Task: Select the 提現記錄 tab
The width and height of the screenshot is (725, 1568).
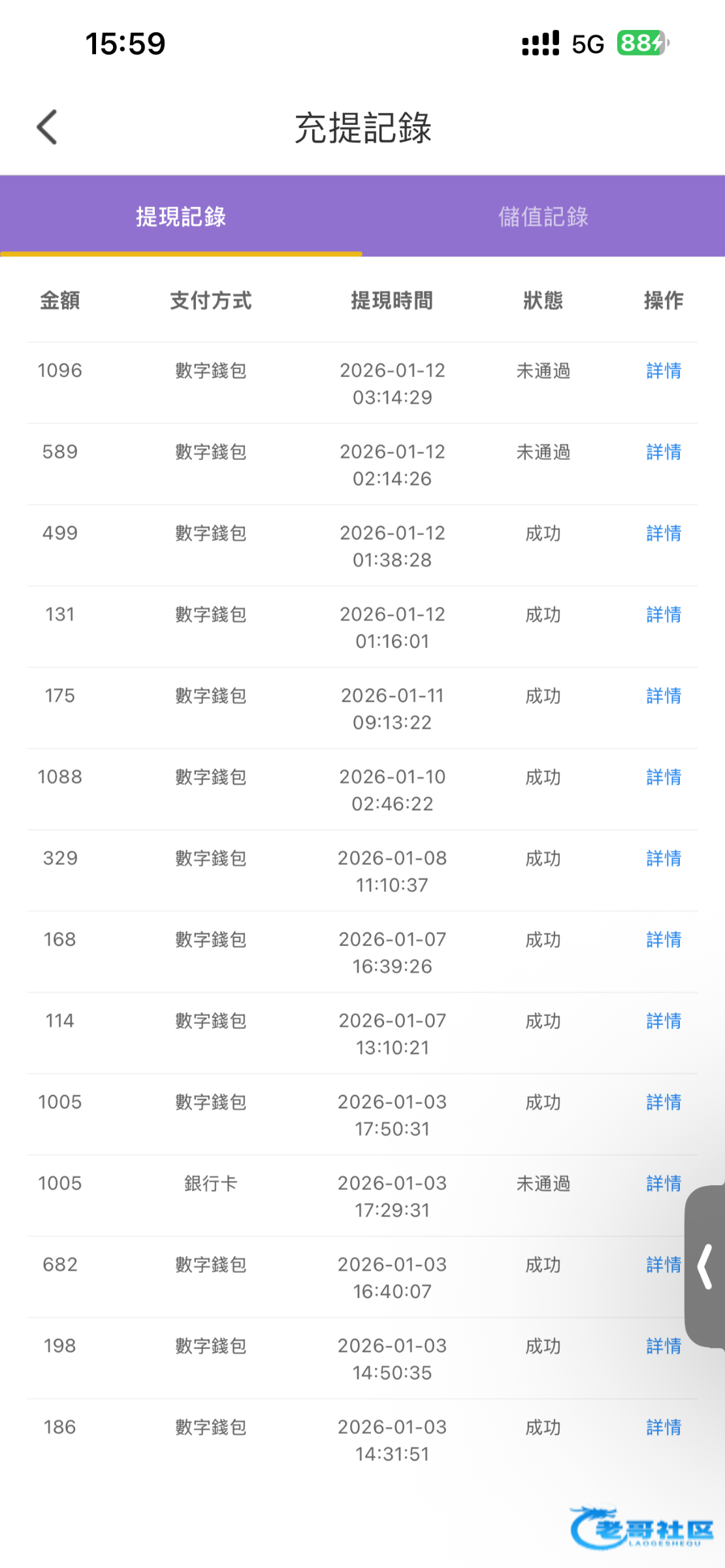Action: (181, 217)
